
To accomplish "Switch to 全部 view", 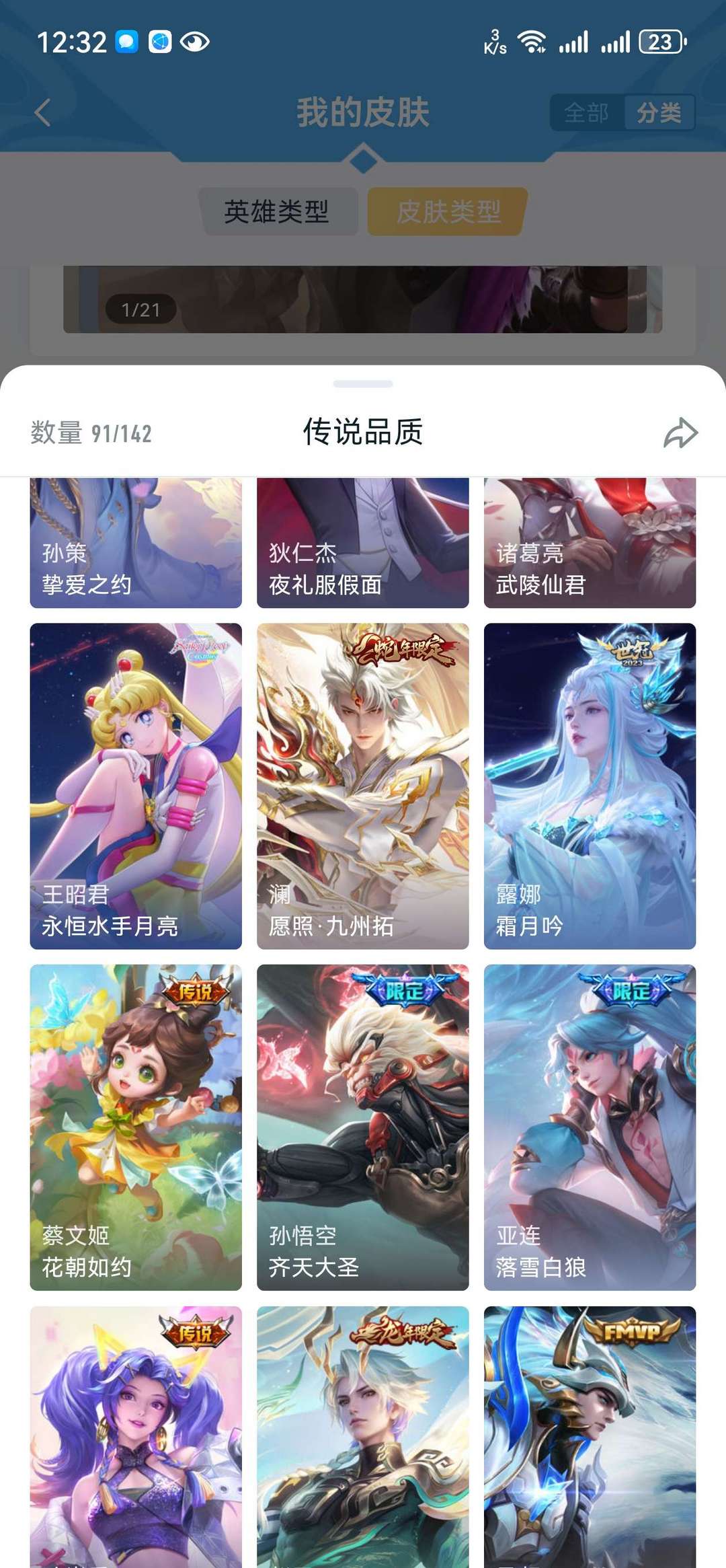I will coord(588,113).
